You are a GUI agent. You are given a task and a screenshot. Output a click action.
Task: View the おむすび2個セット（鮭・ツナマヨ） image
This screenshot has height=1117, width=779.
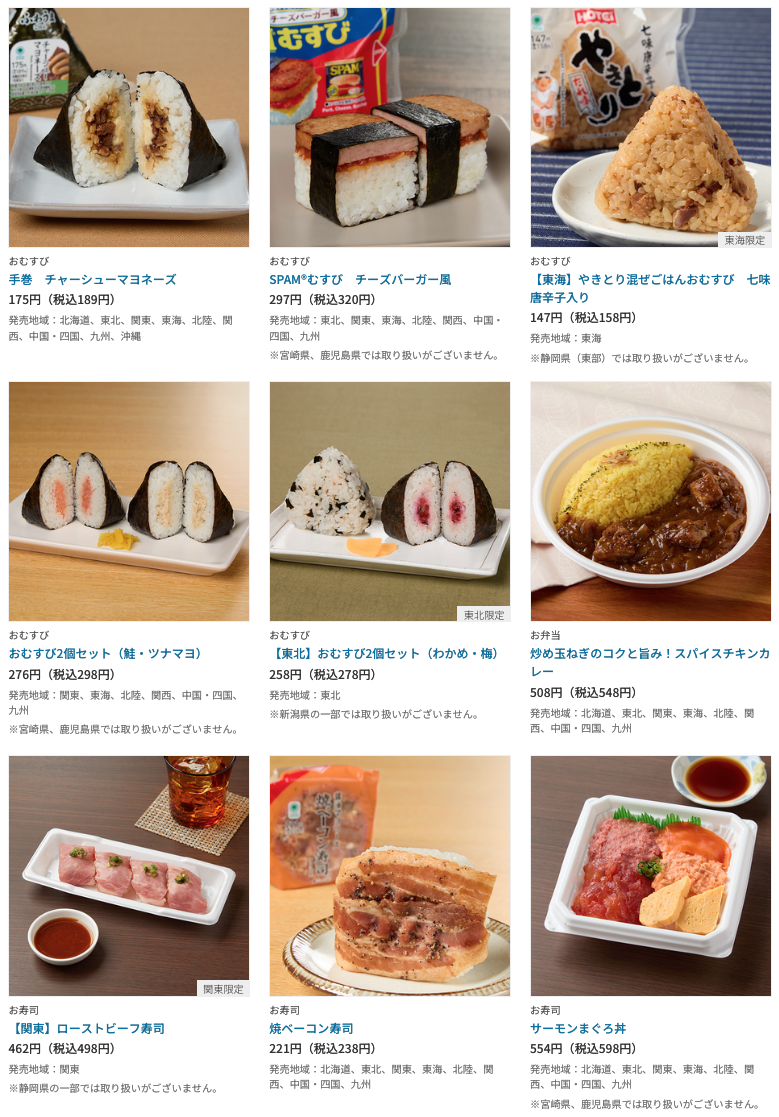129,501
